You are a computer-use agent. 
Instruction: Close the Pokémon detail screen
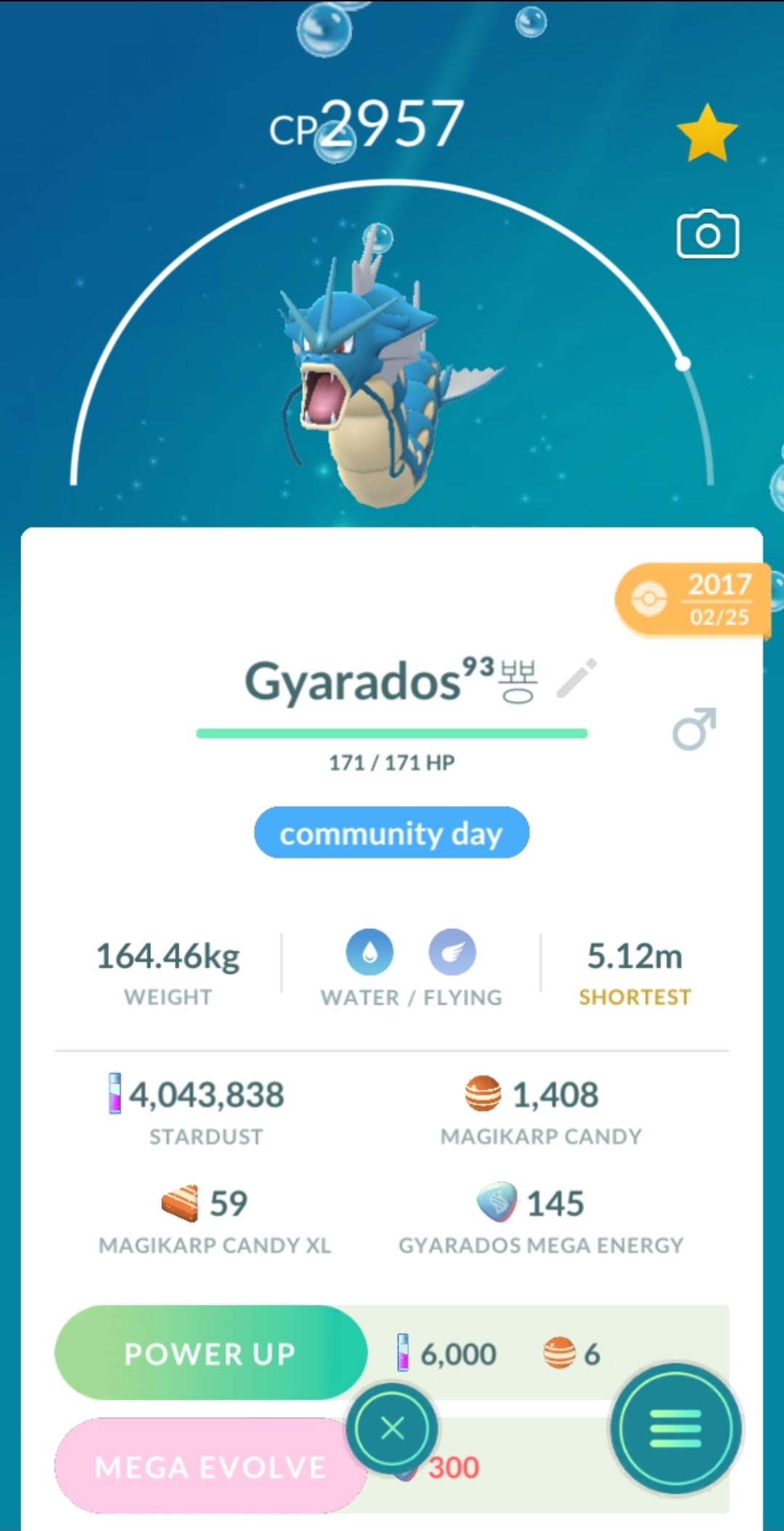[x=393, y=1429]
